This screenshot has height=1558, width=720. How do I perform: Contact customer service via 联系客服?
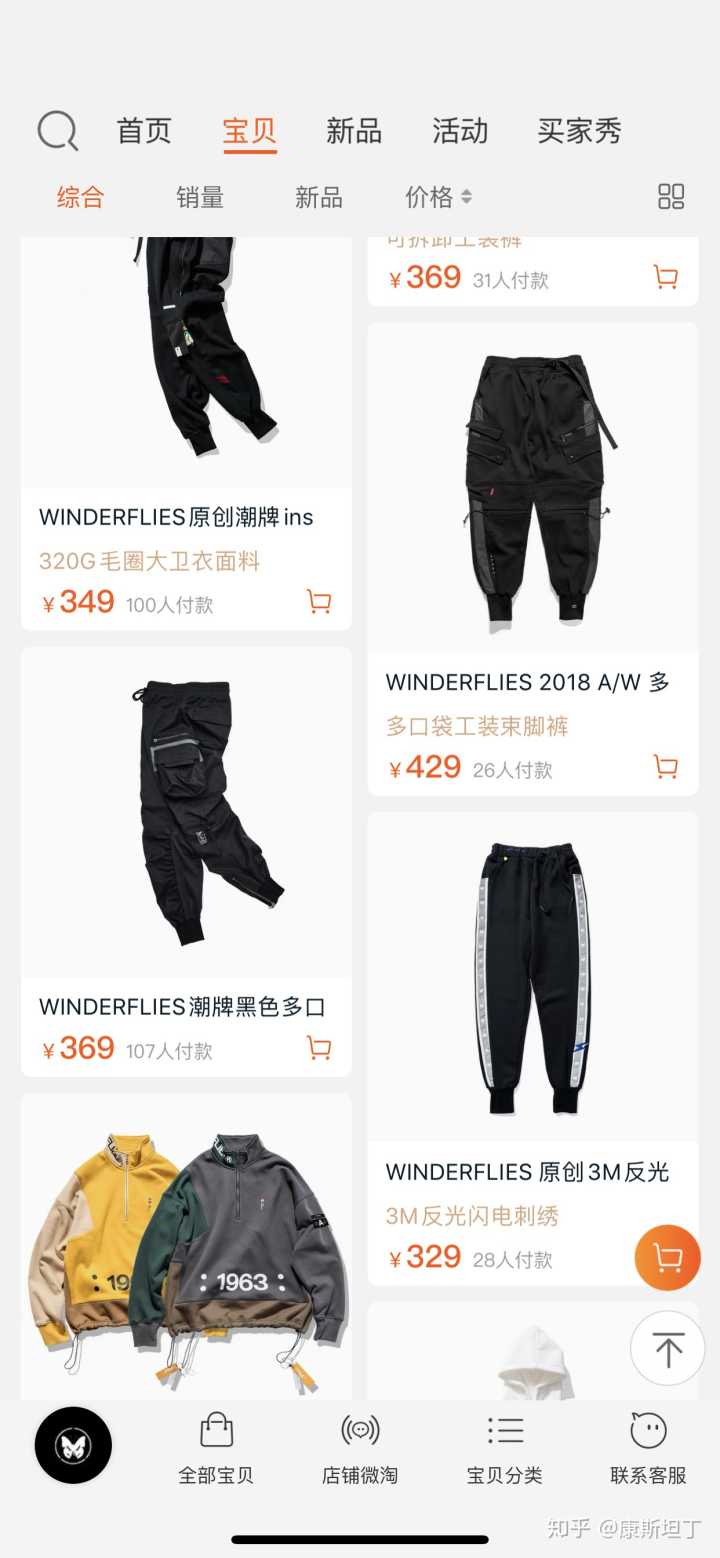click(648, 1447)
